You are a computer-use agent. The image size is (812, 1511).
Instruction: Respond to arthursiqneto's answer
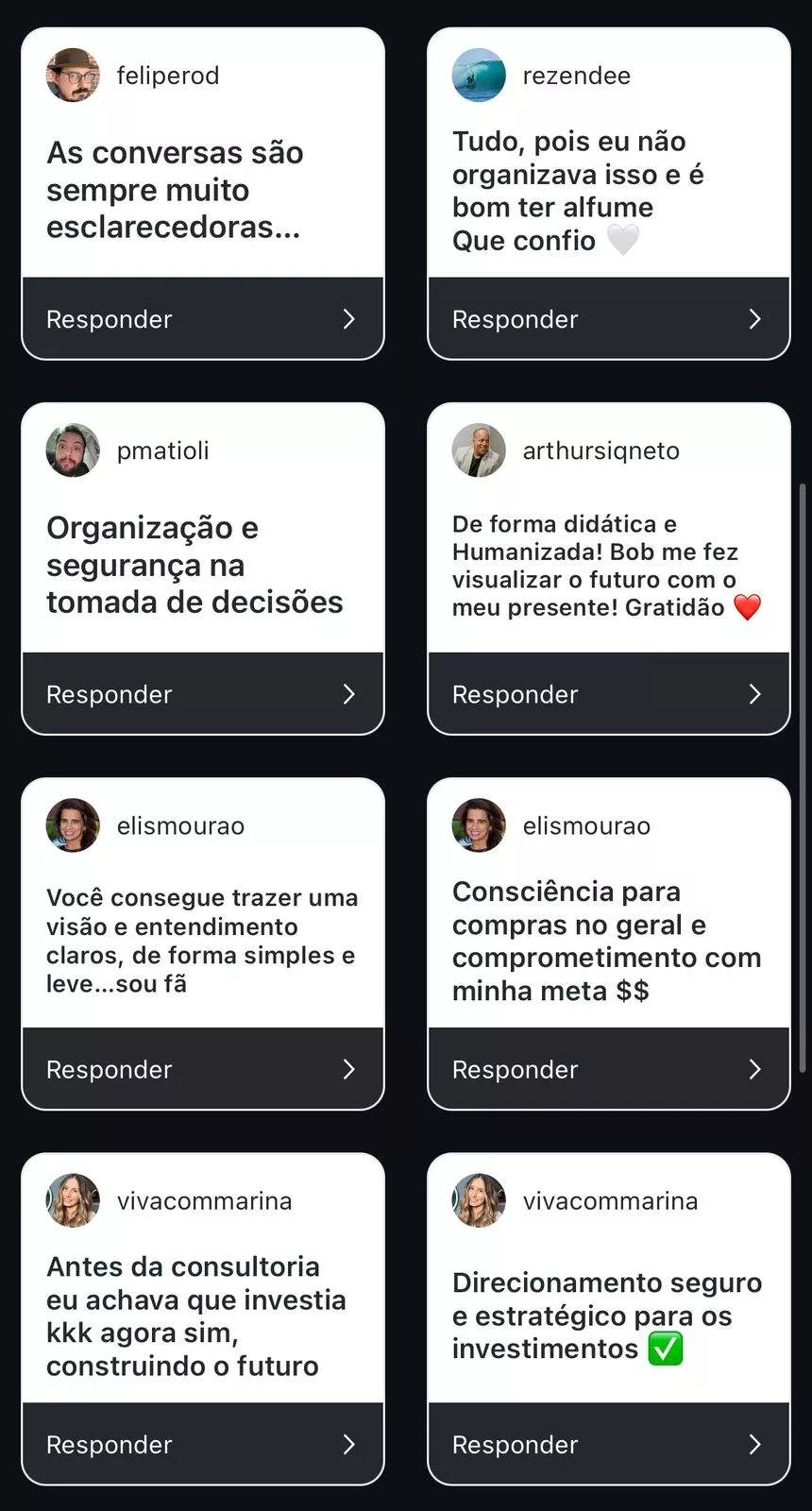pyautogui.click(x=608, y=694)
